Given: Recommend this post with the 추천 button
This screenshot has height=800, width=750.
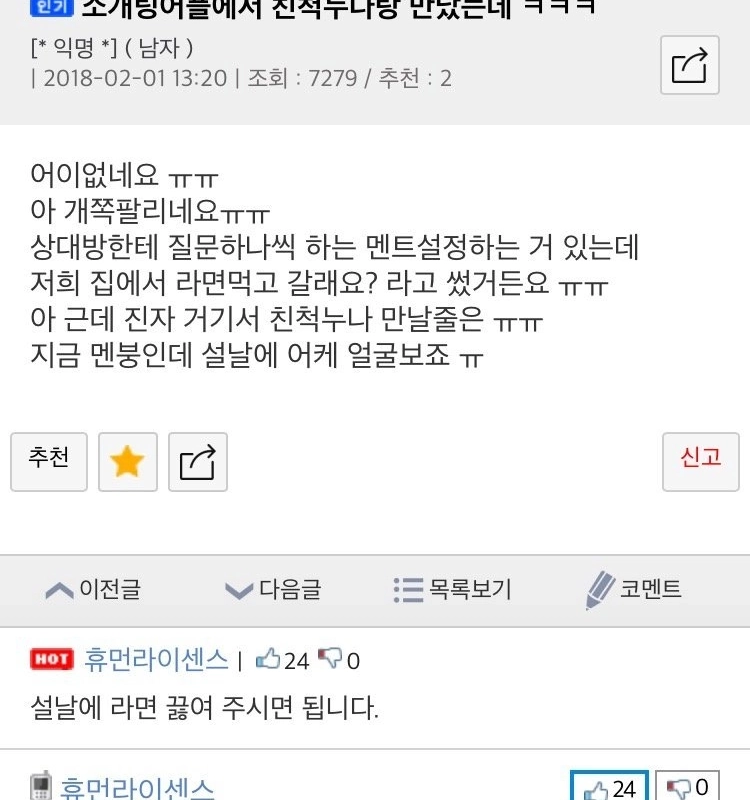Looking at the screenshot, I should coord(49,461).
